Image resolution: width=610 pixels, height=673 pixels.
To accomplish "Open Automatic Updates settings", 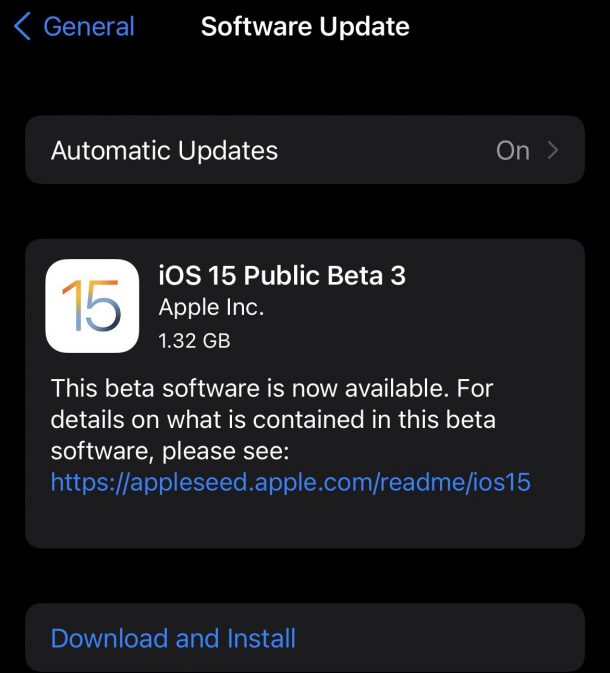I will [x=304, y=150].
